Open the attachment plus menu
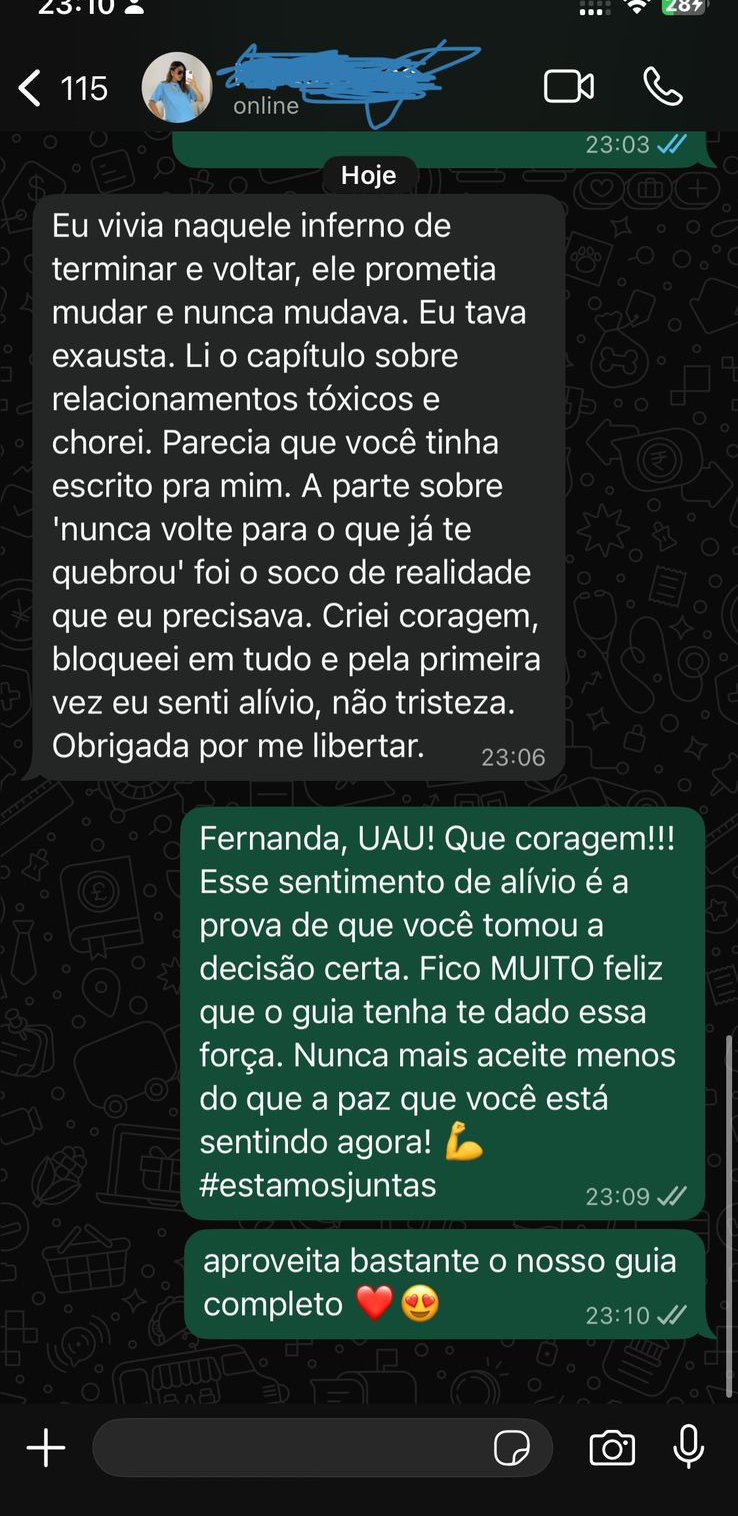738x1516 pixels. pyautogui.click(x=46, y=1448)
